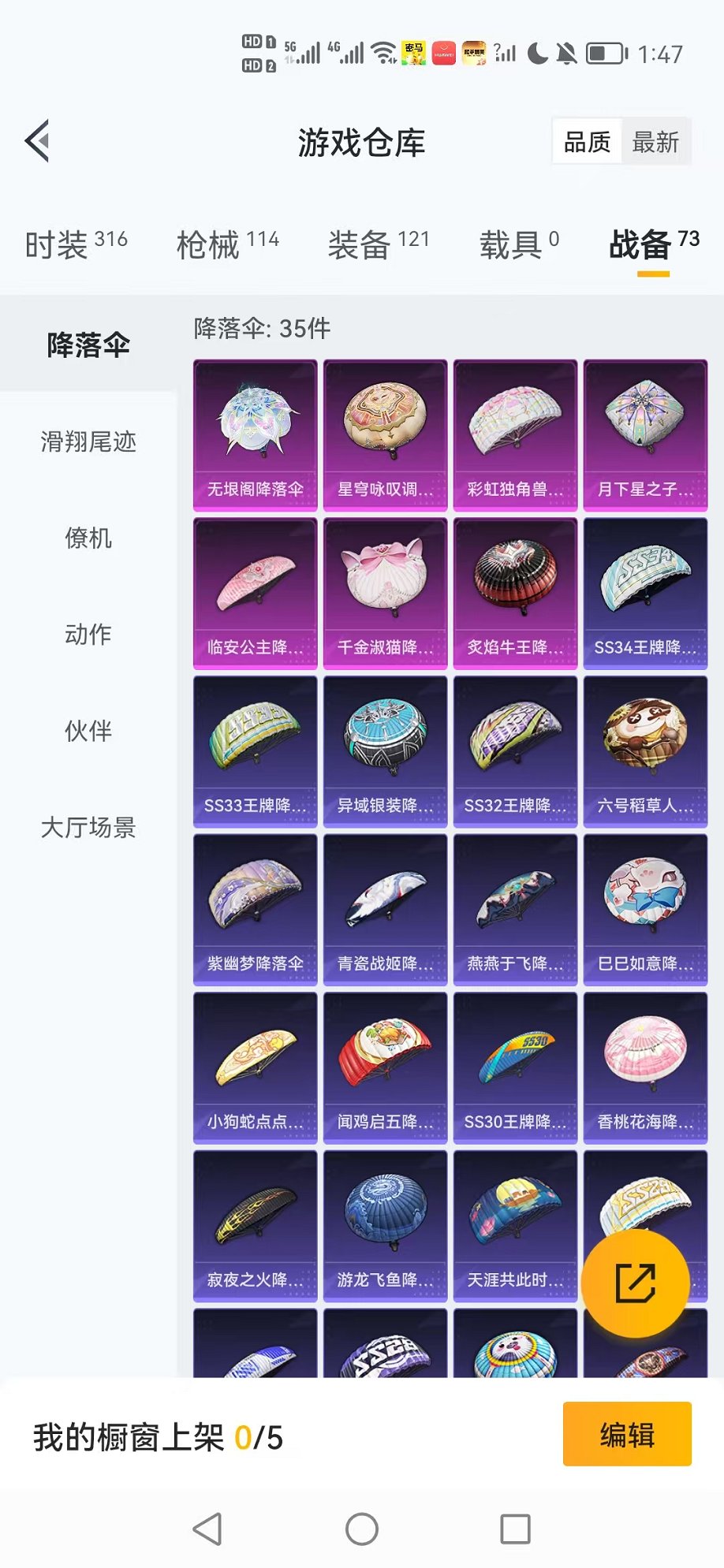Open the 滑翔尾迹 category
The height and width of the screenshot is (1568, 724).
[x=87, y=443]
